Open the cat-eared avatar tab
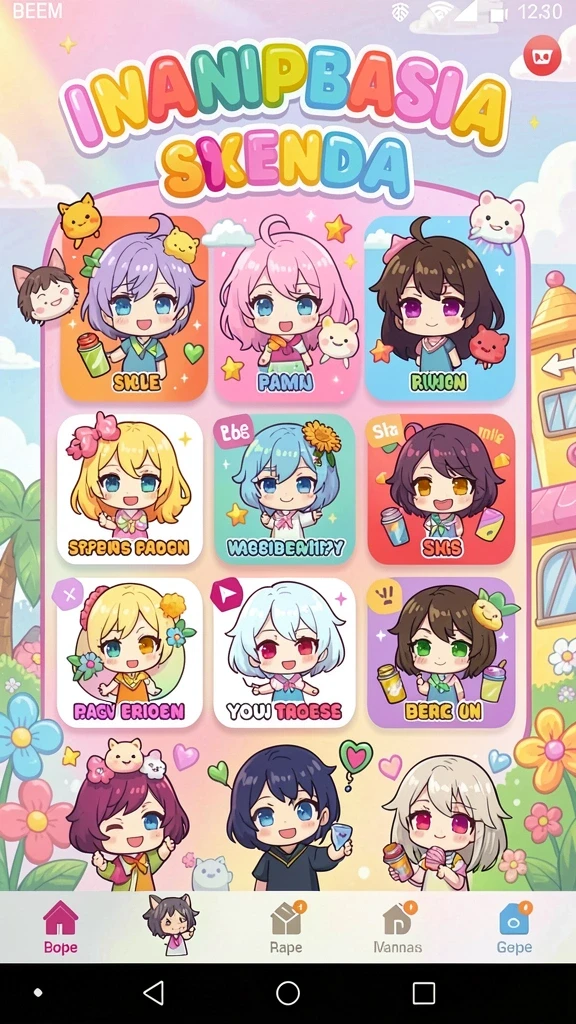 [171, 925]
